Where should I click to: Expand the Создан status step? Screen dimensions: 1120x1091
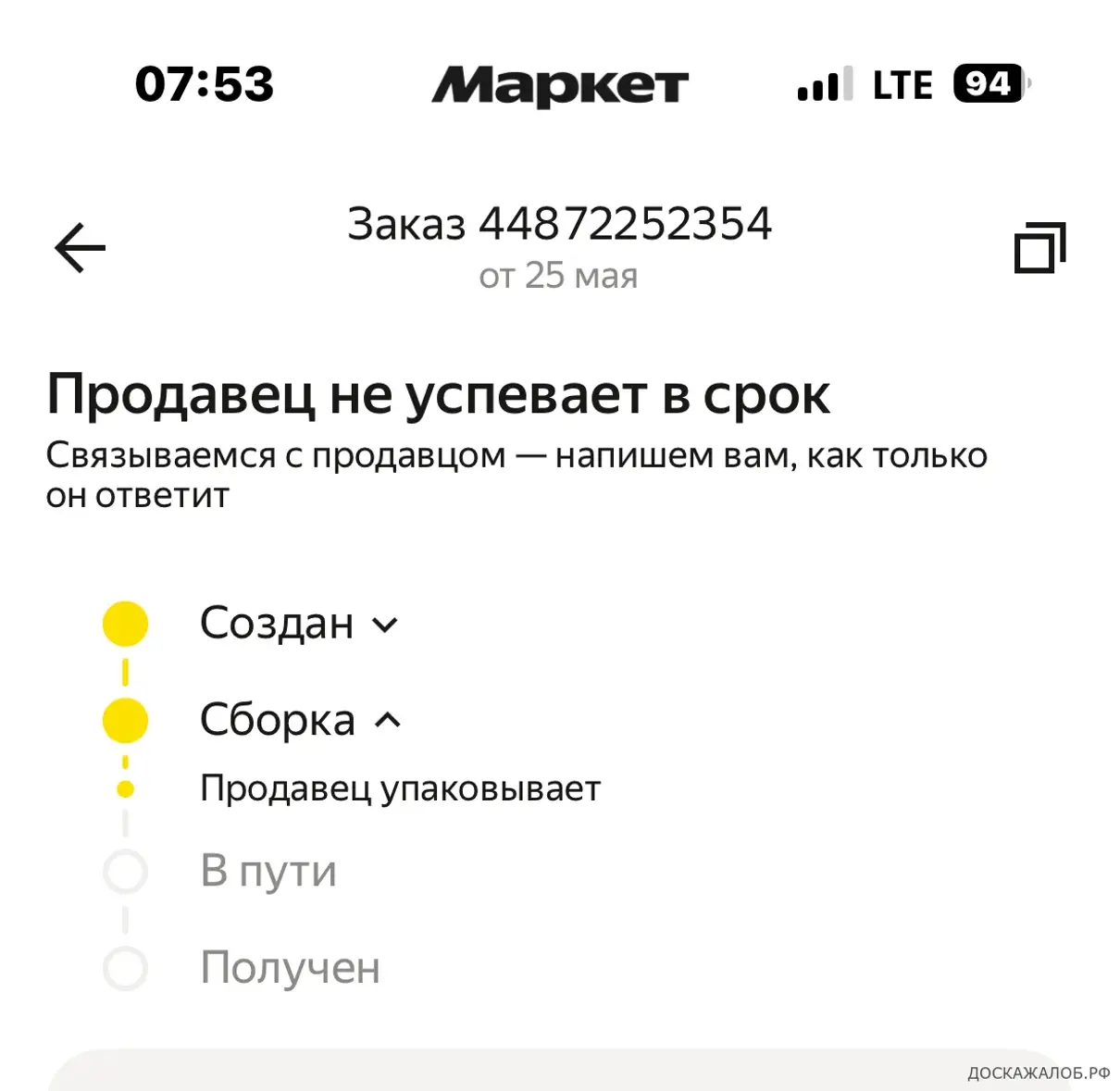(385, 626)
